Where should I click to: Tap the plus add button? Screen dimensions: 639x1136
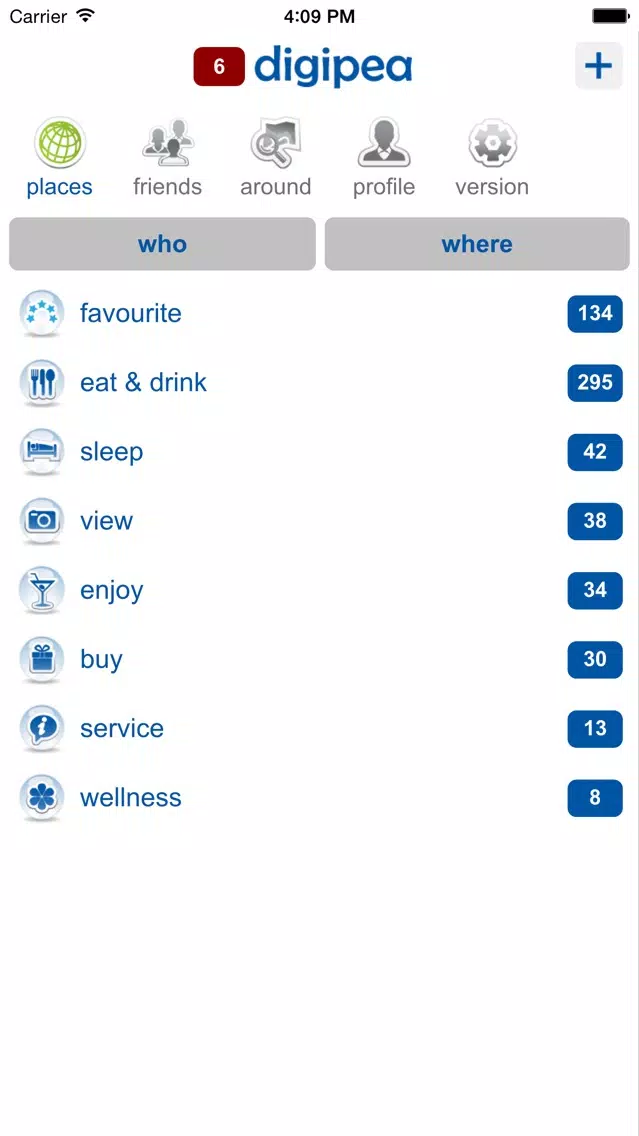(598, 66)
